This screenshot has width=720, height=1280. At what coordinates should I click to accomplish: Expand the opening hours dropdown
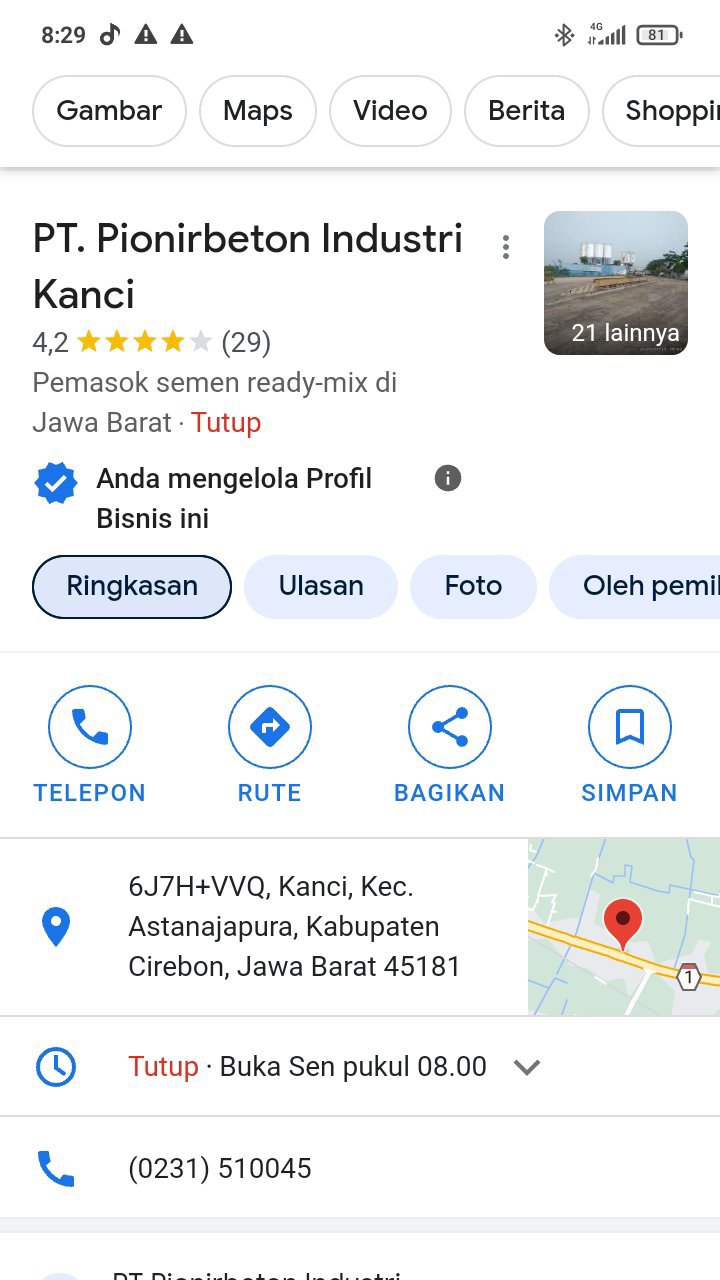tap(527, 1067)
